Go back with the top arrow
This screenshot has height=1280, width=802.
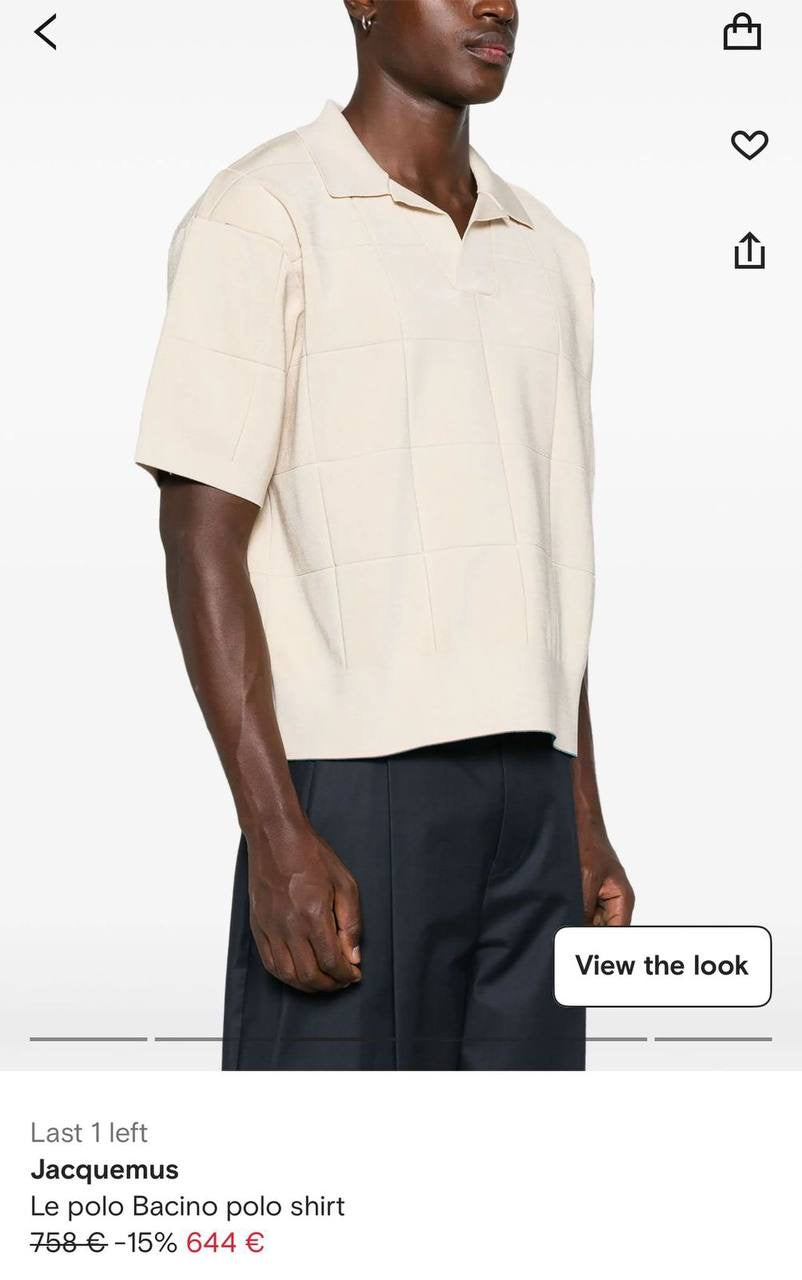pos(46,32)
